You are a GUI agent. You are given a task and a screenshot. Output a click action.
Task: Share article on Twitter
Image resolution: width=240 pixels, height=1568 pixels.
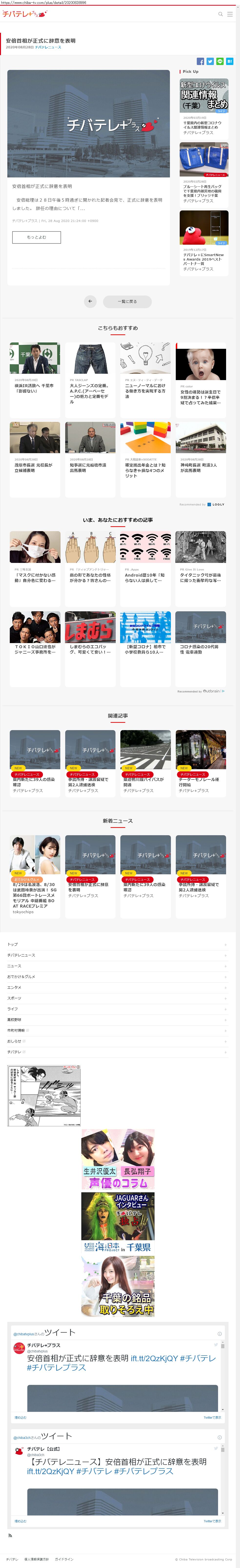[210, 62]
